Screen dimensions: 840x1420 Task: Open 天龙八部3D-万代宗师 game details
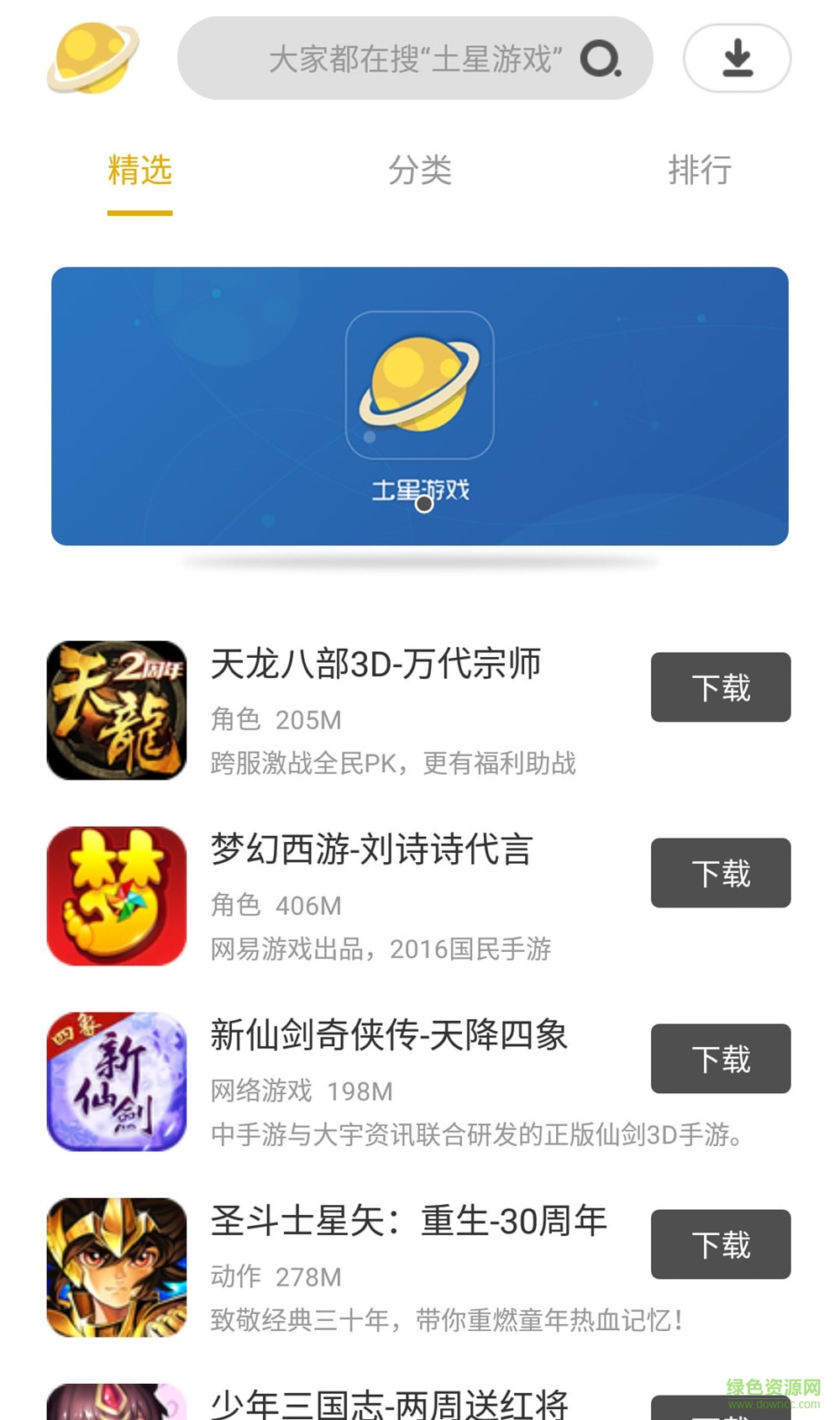click(375, 665)
